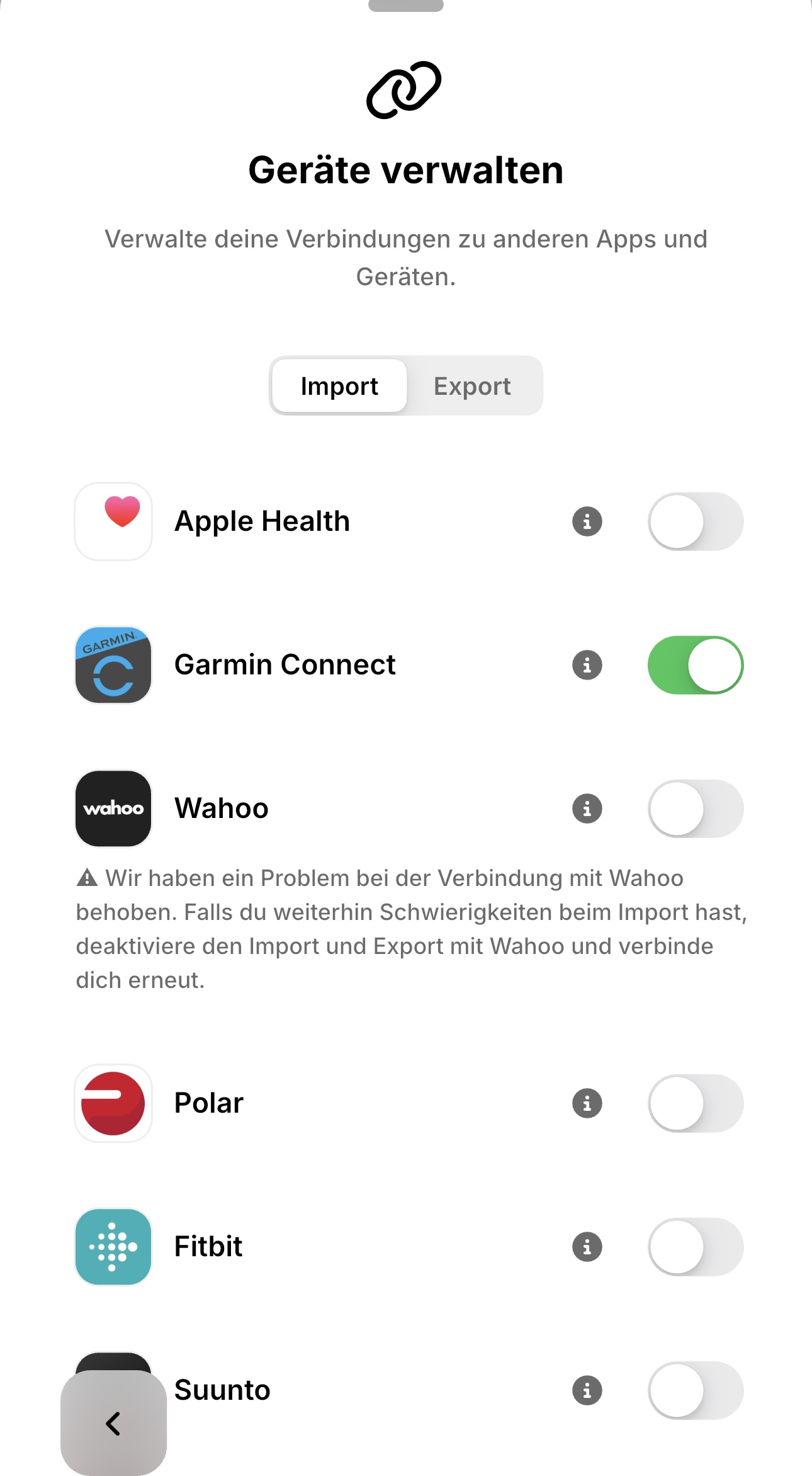
Task: View Polar connection info
Action: 587,1103
